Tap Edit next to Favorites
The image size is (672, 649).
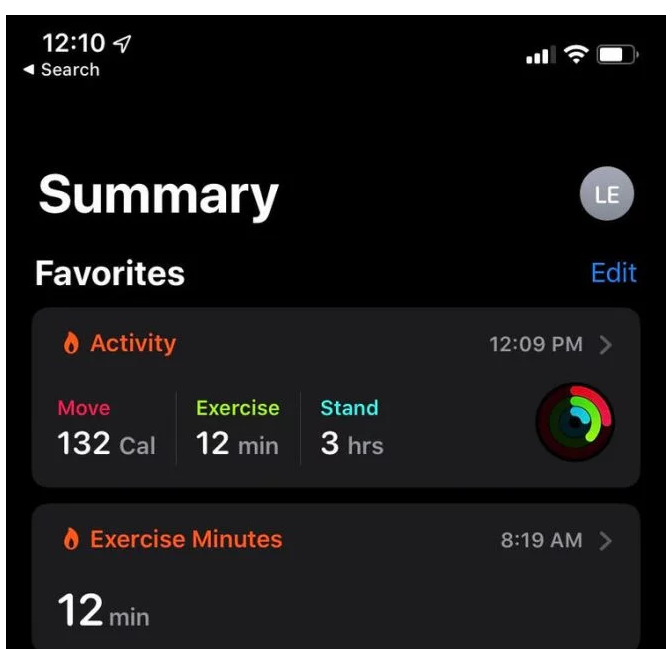613,273
